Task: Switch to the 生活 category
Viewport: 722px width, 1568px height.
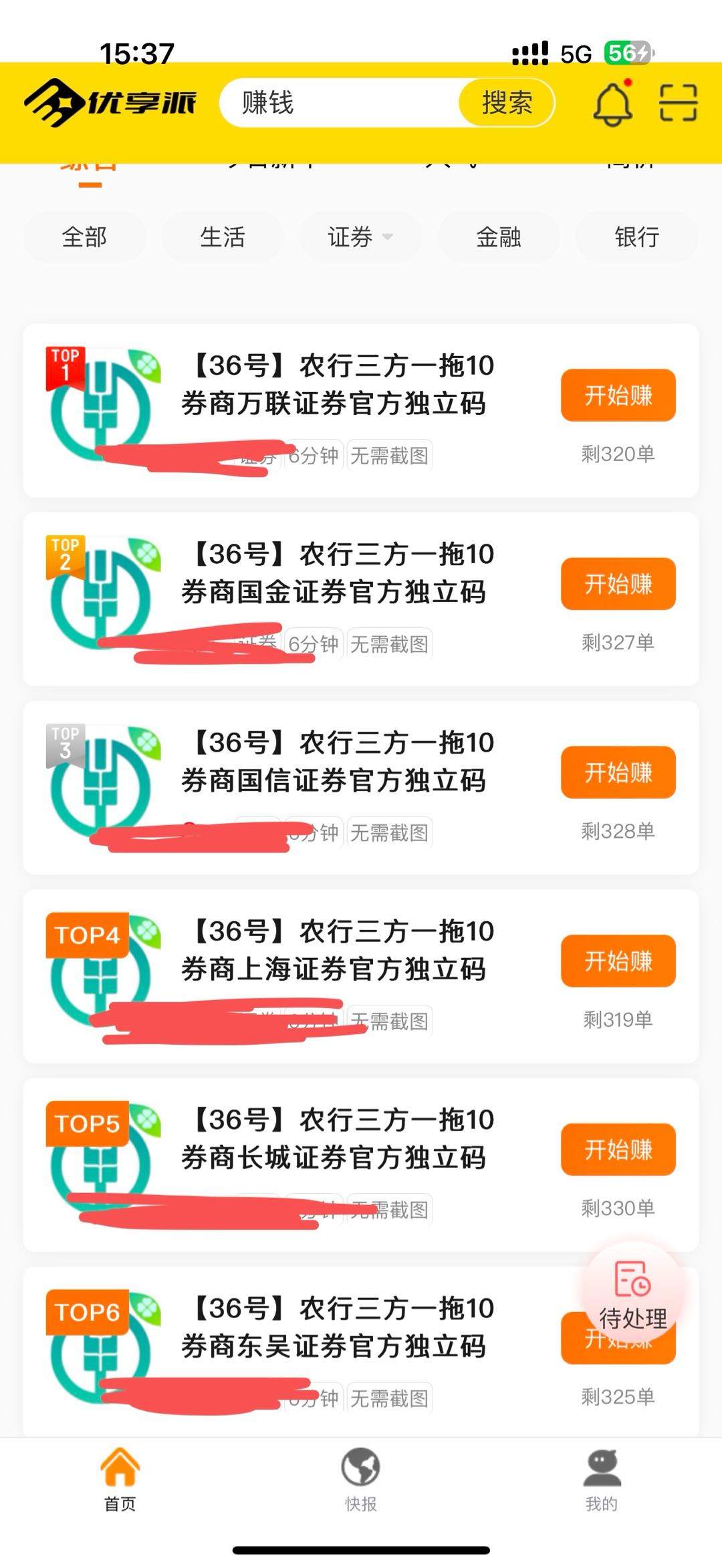Action: [x=223, y=237]
